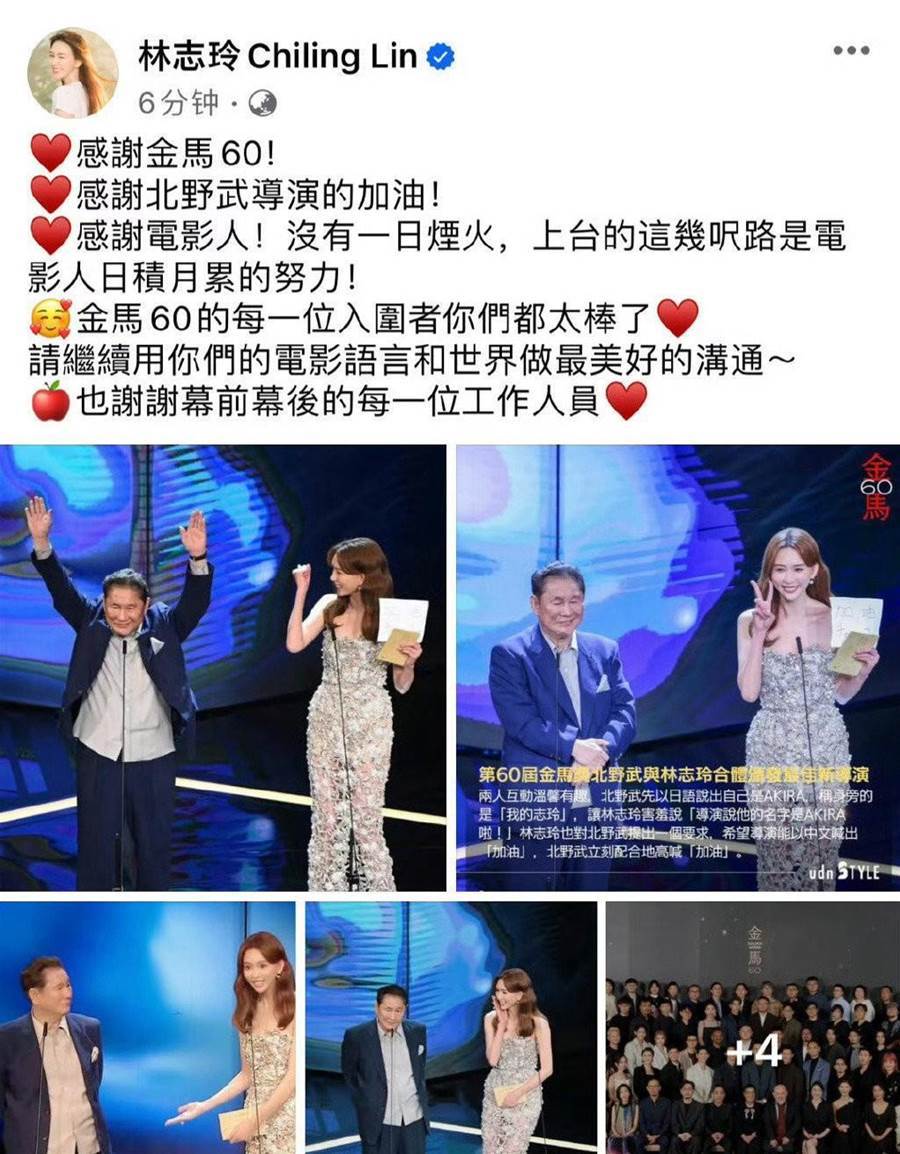Open Chiling Lin's profile picture

[x=73, y=72]
